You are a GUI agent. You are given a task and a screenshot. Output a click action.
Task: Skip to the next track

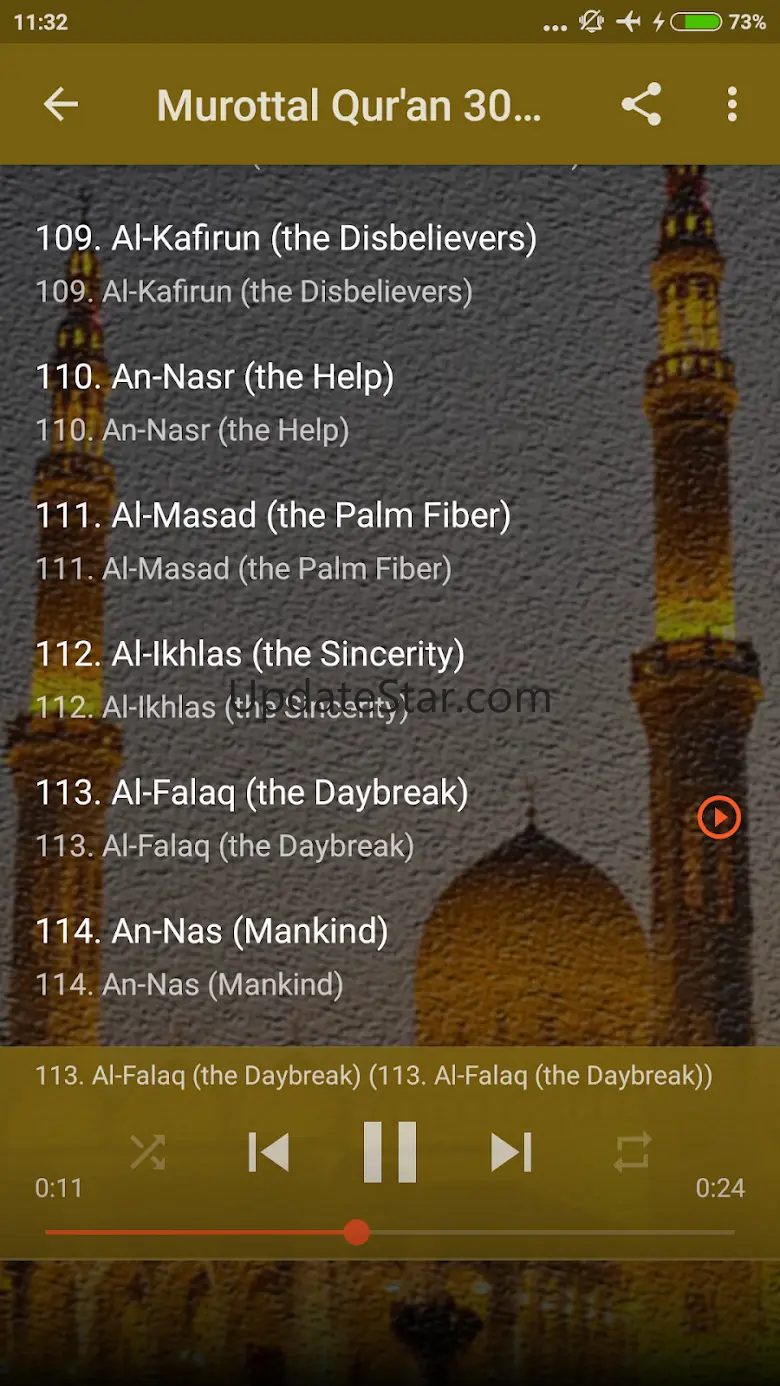coord(511,1152)
